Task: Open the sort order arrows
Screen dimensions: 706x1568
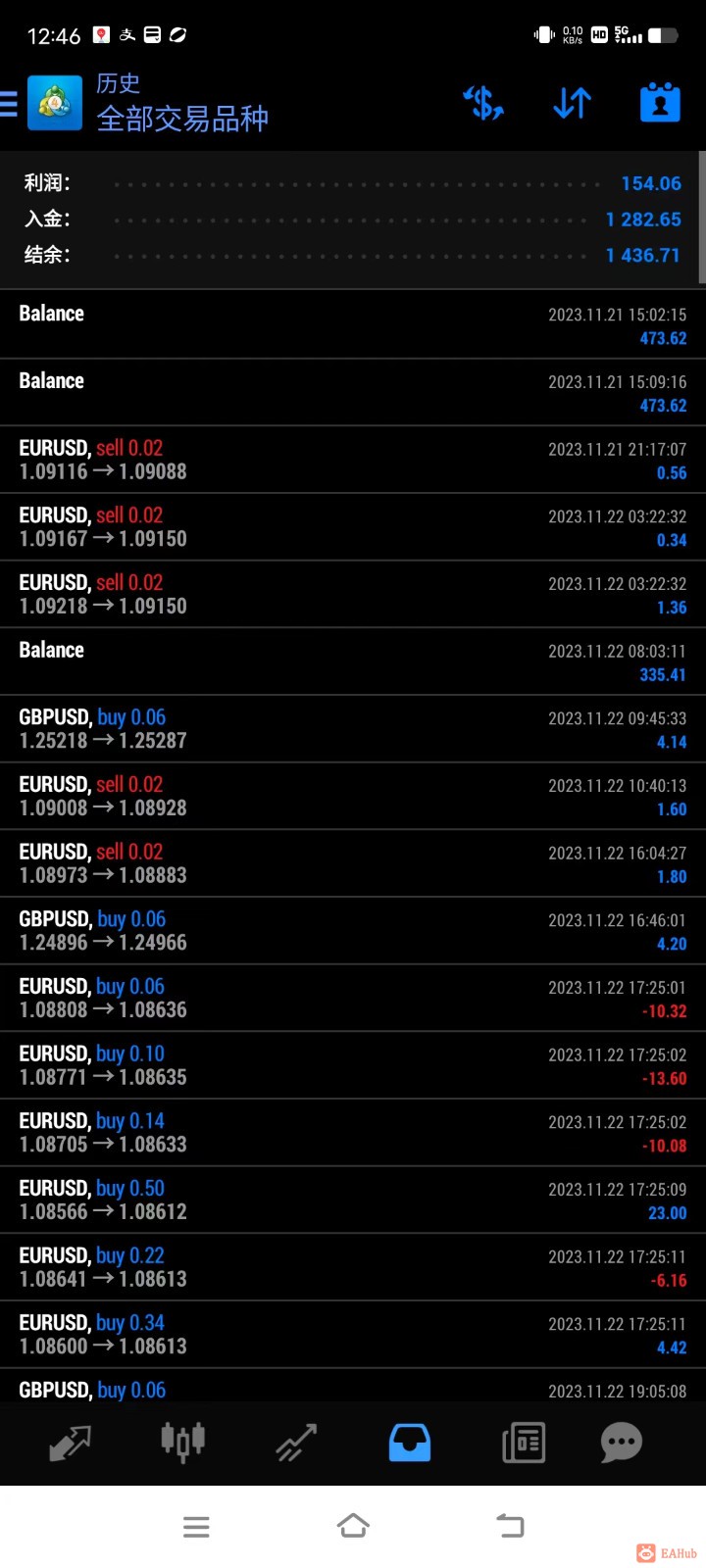Action: [x=572, y=103]
